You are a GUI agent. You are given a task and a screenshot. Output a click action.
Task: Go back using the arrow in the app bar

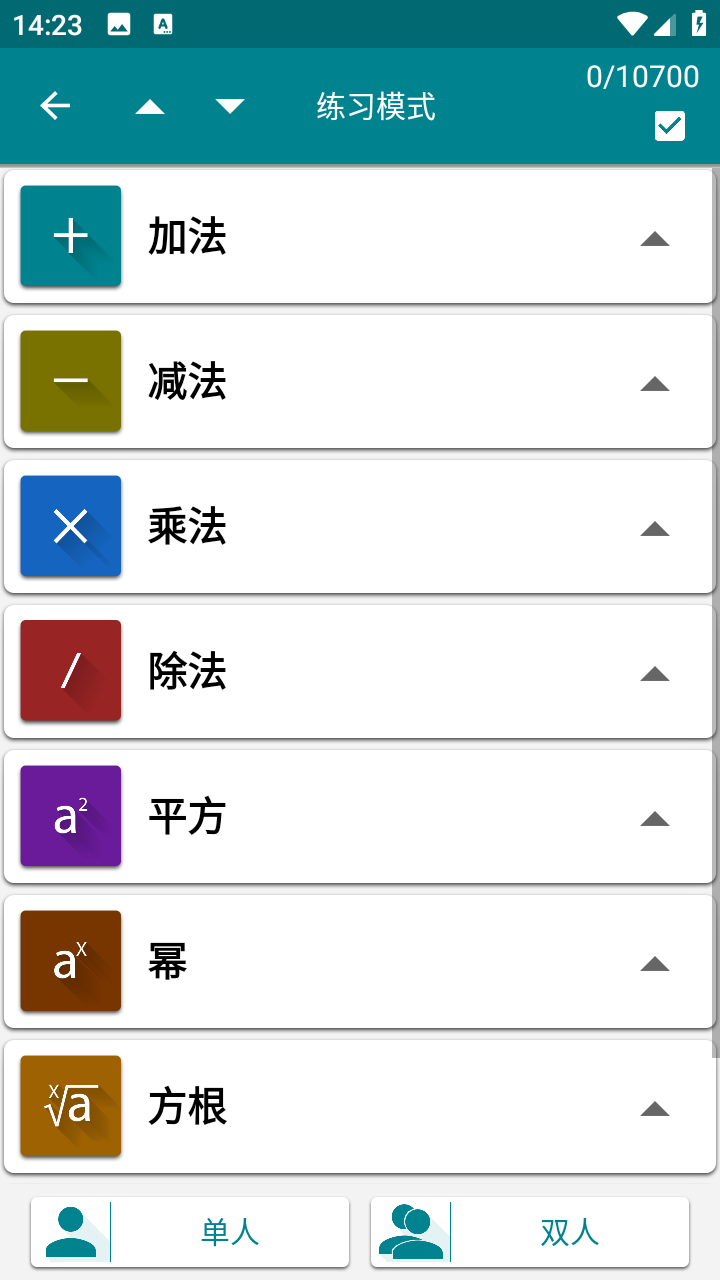point(55,106)
